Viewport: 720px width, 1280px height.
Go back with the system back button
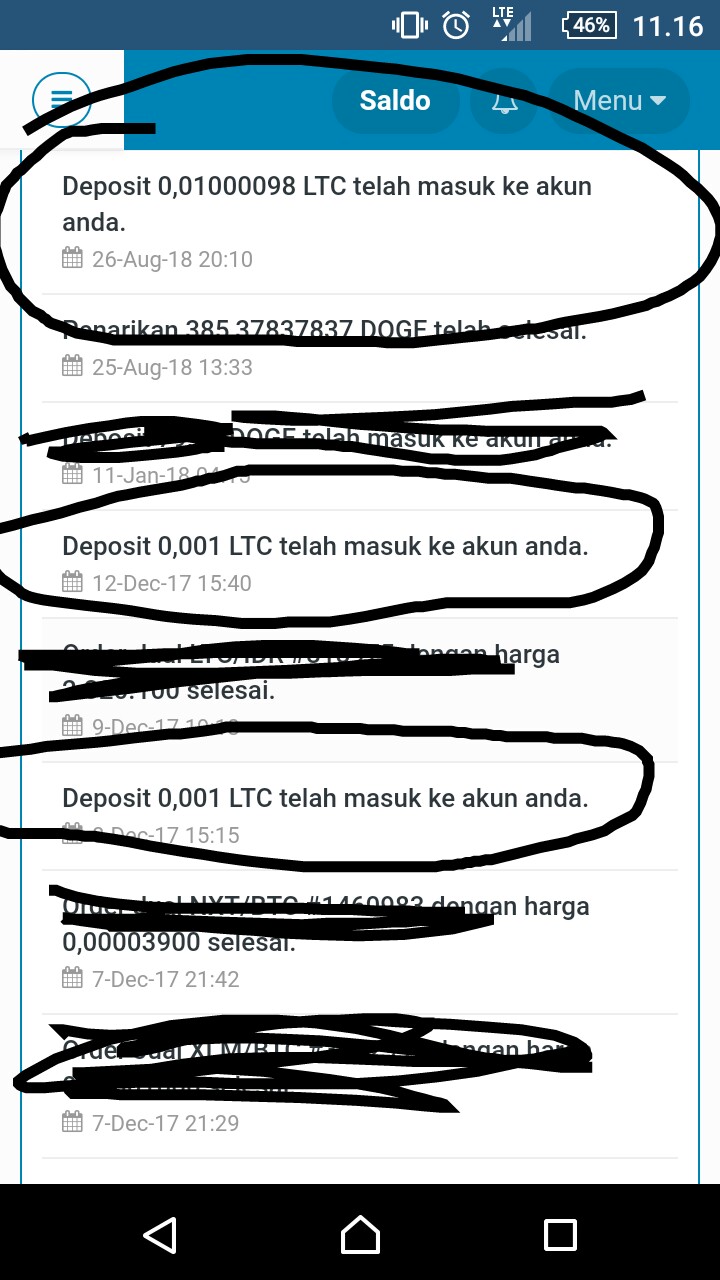tap(160, 1235)
